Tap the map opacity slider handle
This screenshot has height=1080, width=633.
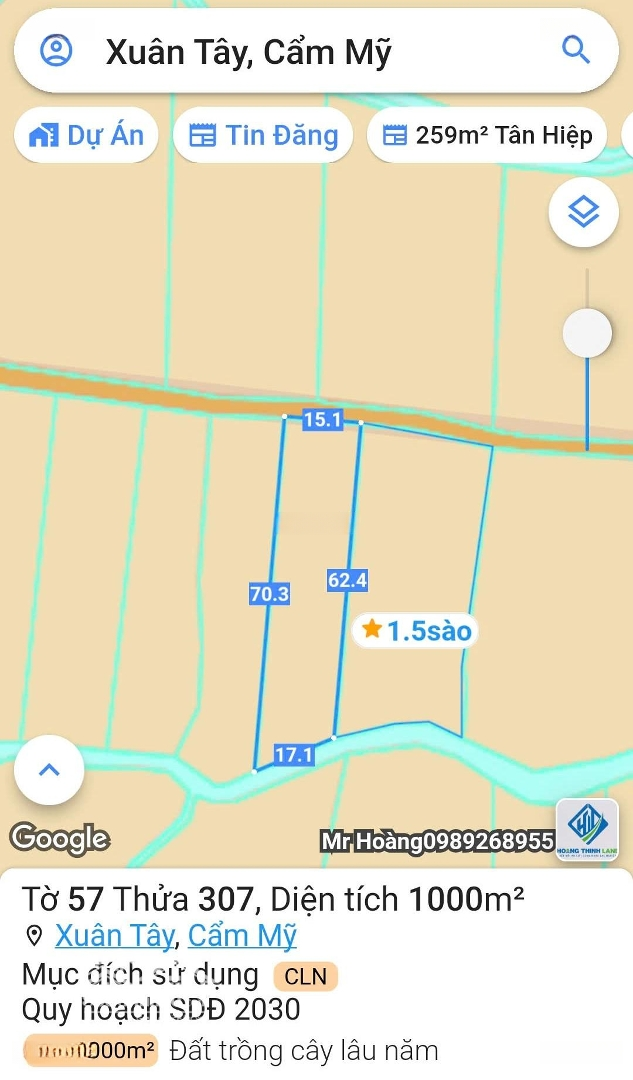[x=587, y=333]
